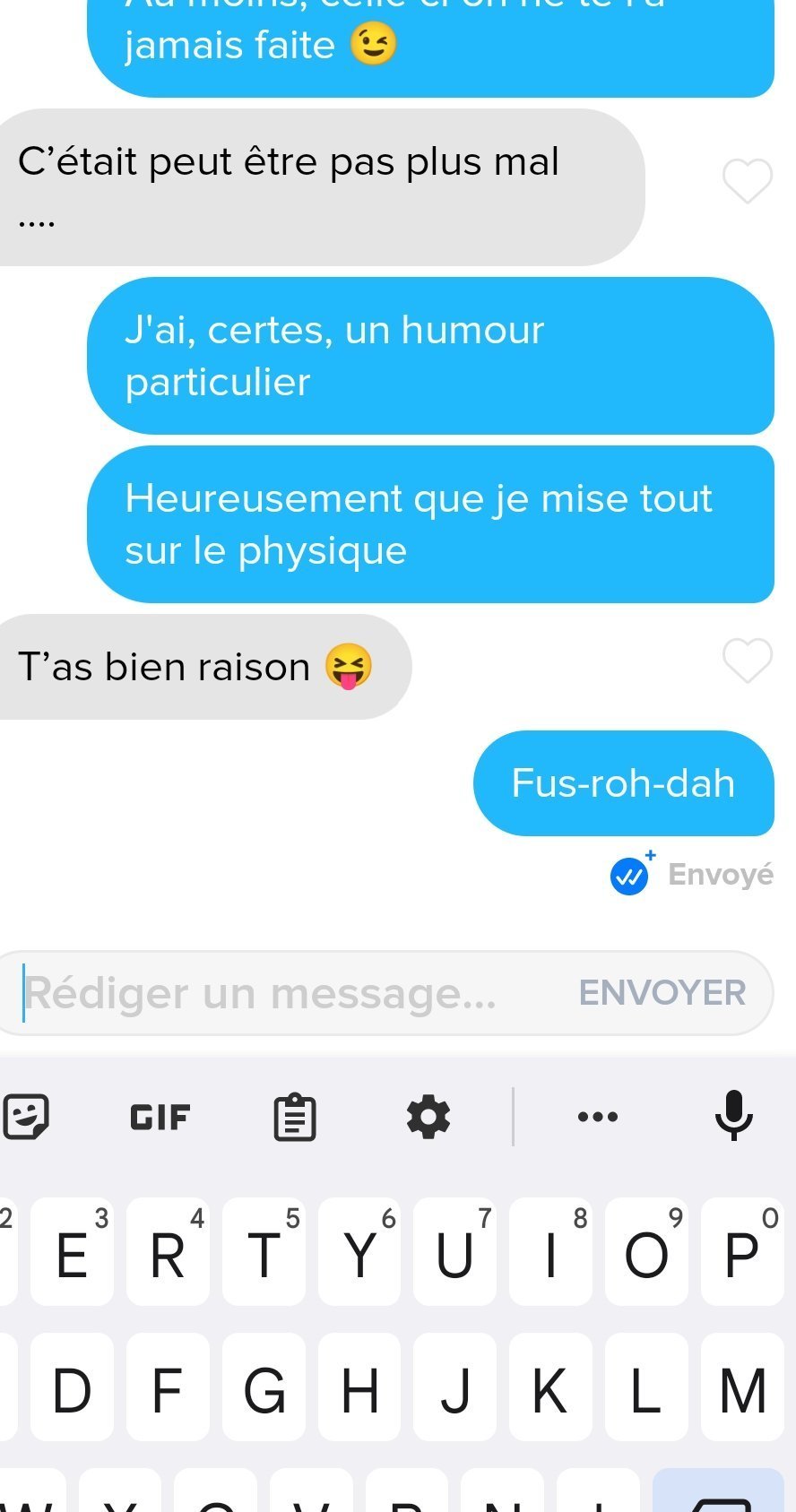Screen dimensions: 796x1512
Task: Open the GIF search on keyboard
Action: pyautogui.click(x=160, y=1117)
